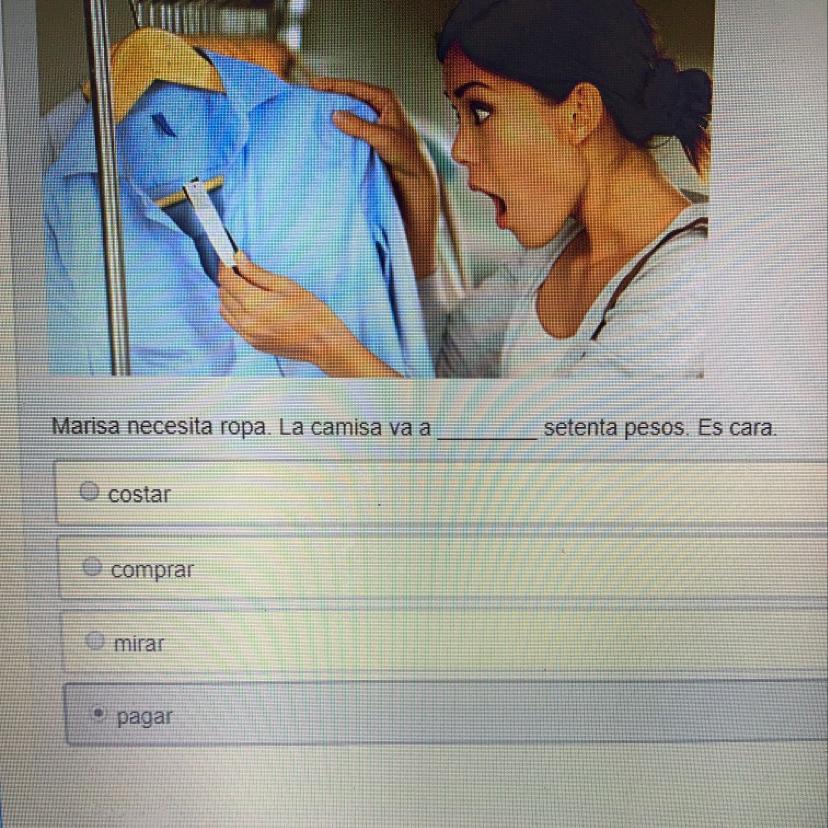
Task: Choose 'comprar' as the answer
Action: click(x=93, y=567)
